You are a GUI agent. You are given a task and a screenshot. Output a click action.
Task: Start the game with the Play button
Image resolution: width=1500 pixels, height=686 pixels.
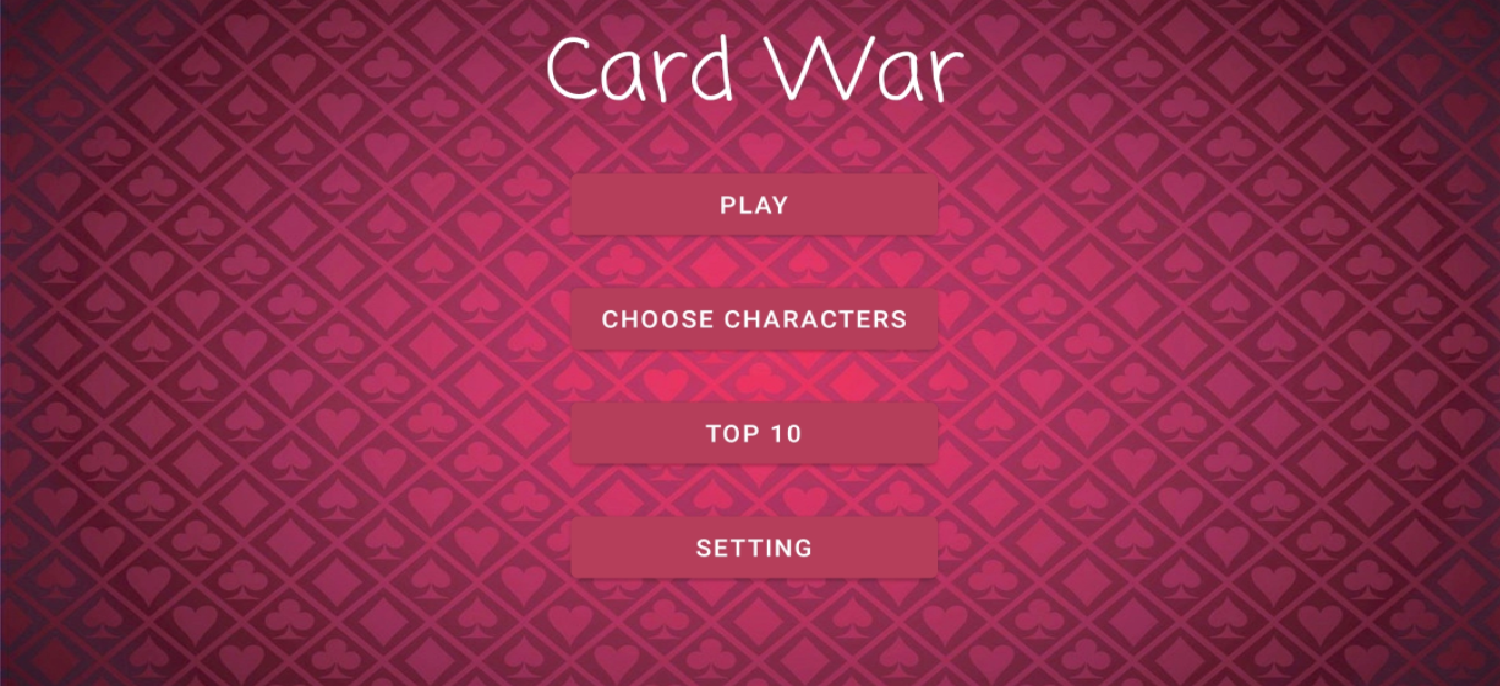pos(754,205)
